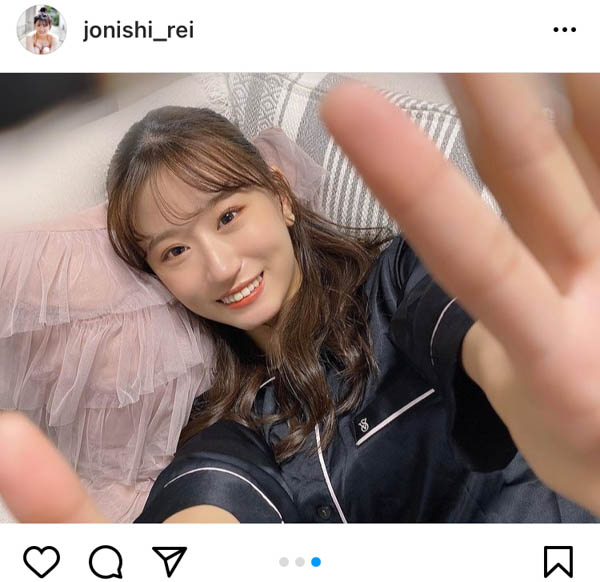Save the post with the bookmark icon
This screenshot has width=600, height=582.
click(558, 561)
